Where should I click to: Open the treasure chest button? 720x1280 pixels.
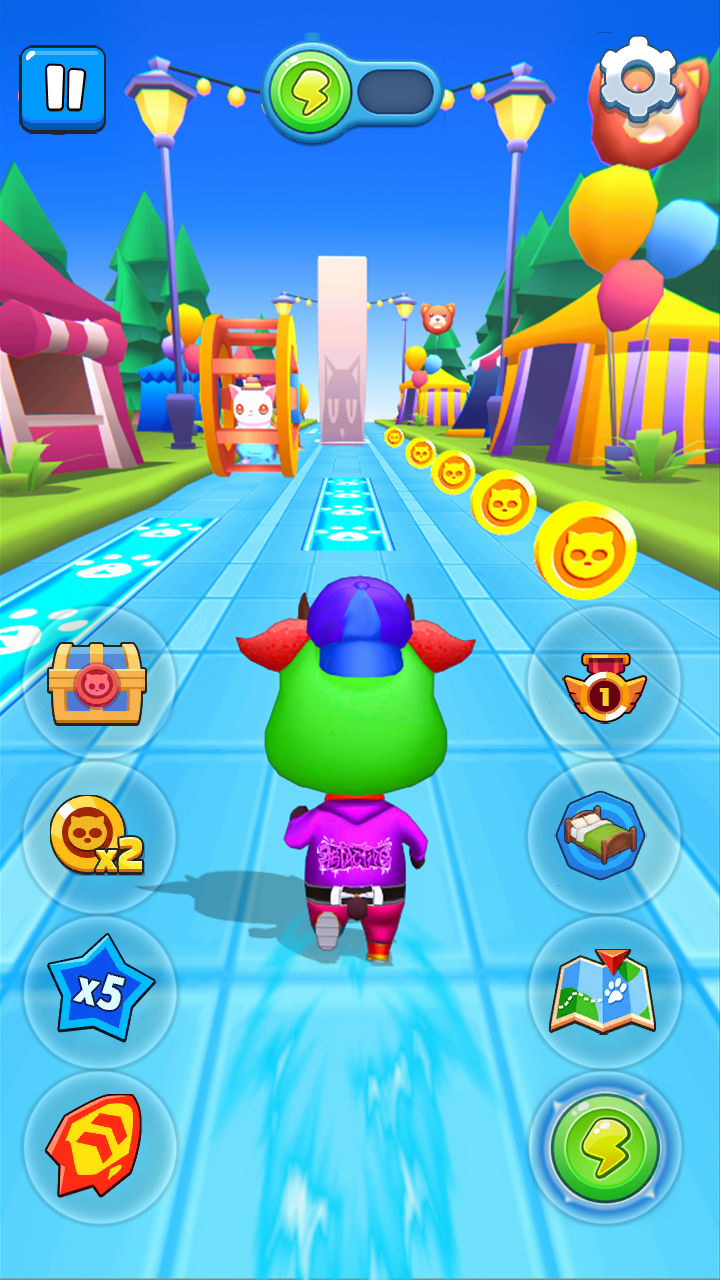[x=97, y=684]
